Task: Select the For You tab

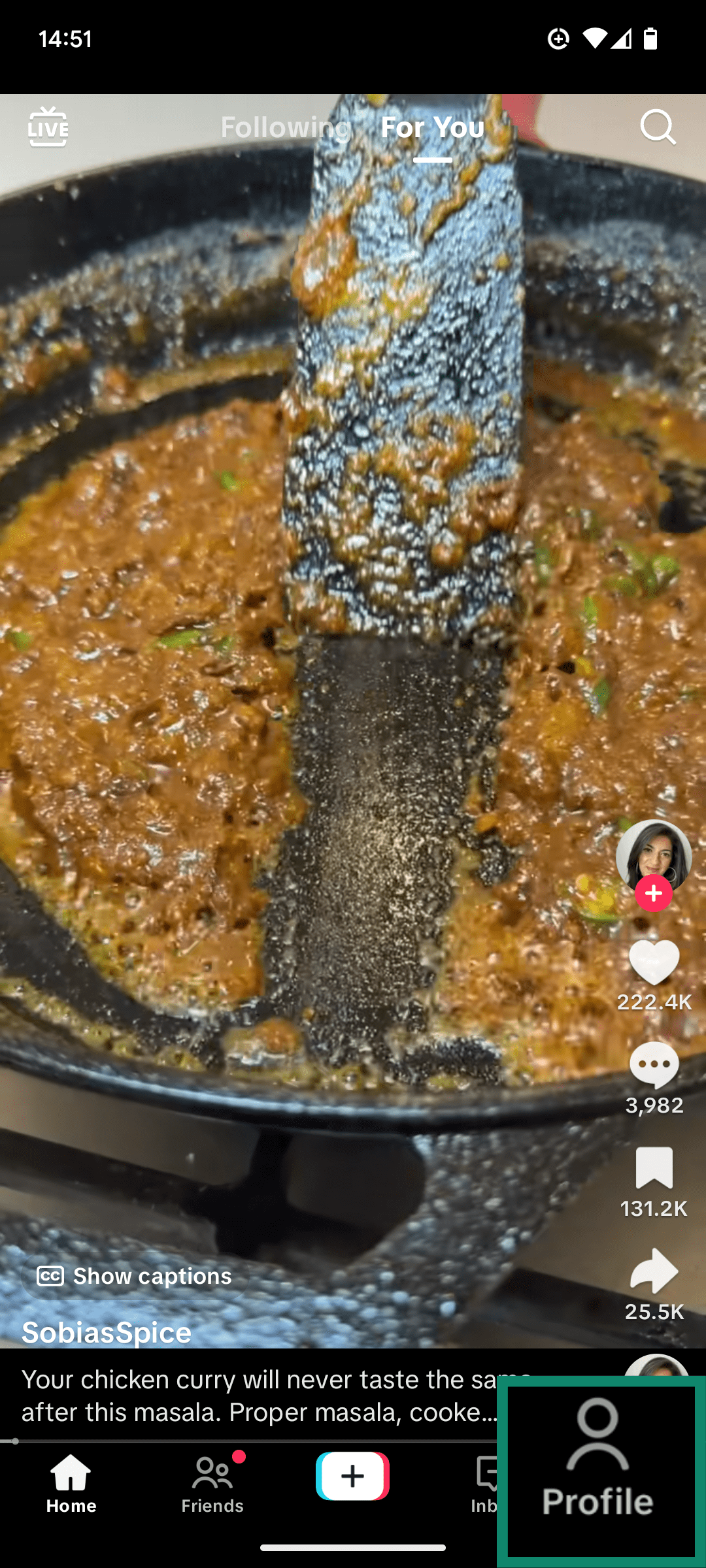Action: click(431, 127)
